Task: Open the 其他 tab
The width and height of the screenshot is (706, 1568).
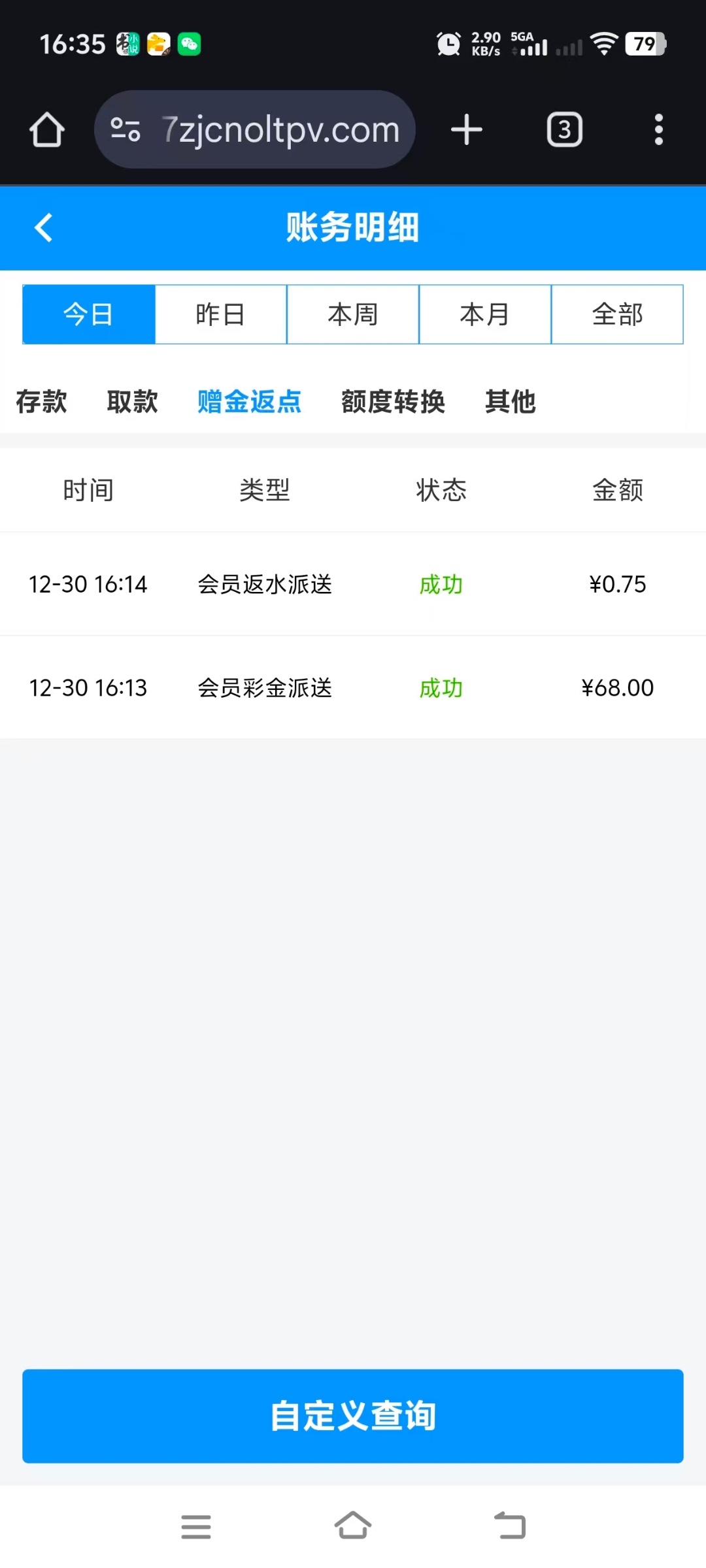Action: [x=510, y=401]
